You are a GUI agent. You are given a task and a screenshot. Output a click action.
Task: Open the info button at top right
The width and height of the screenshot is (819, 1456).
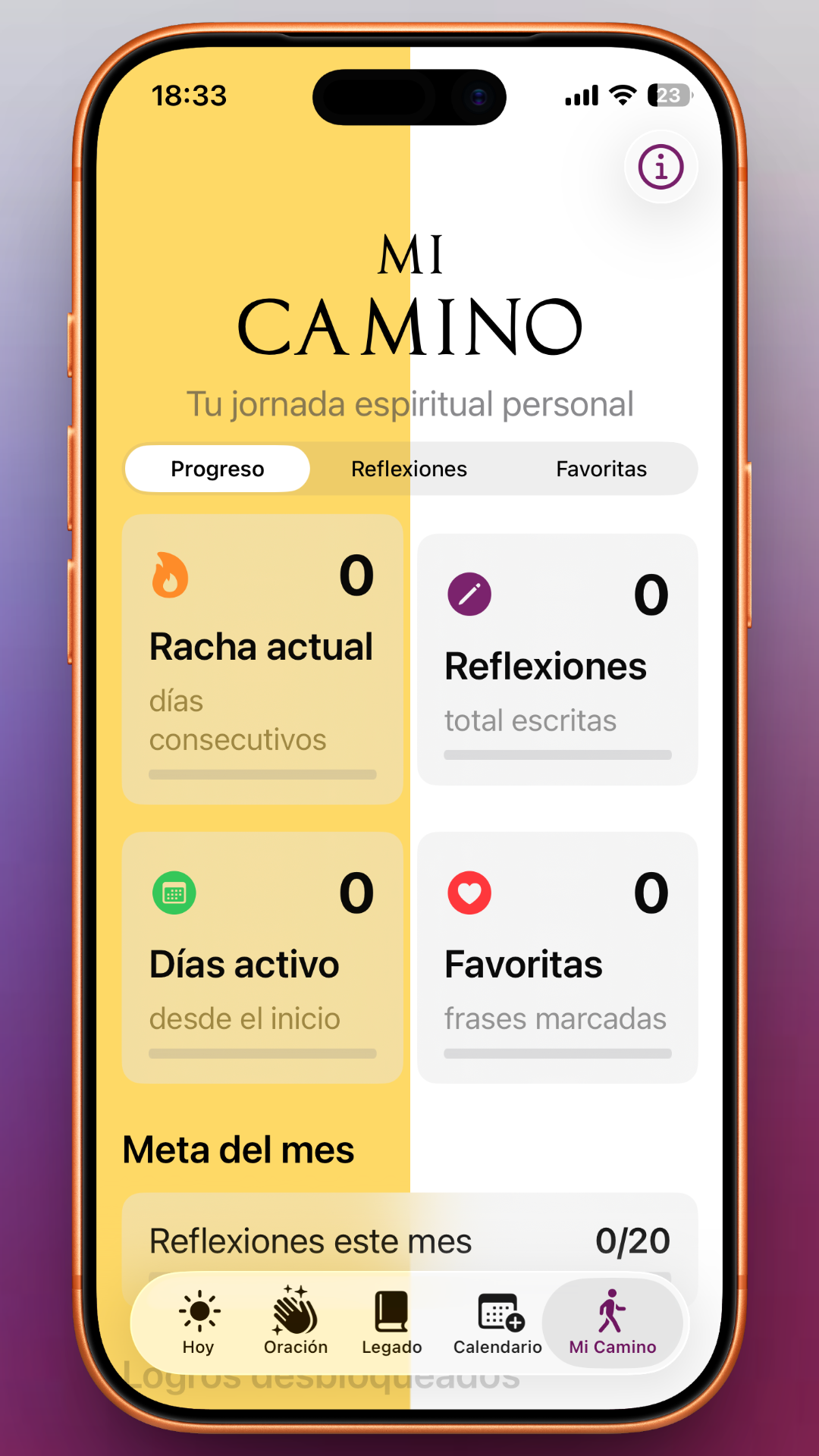click(x=659, y=166)
